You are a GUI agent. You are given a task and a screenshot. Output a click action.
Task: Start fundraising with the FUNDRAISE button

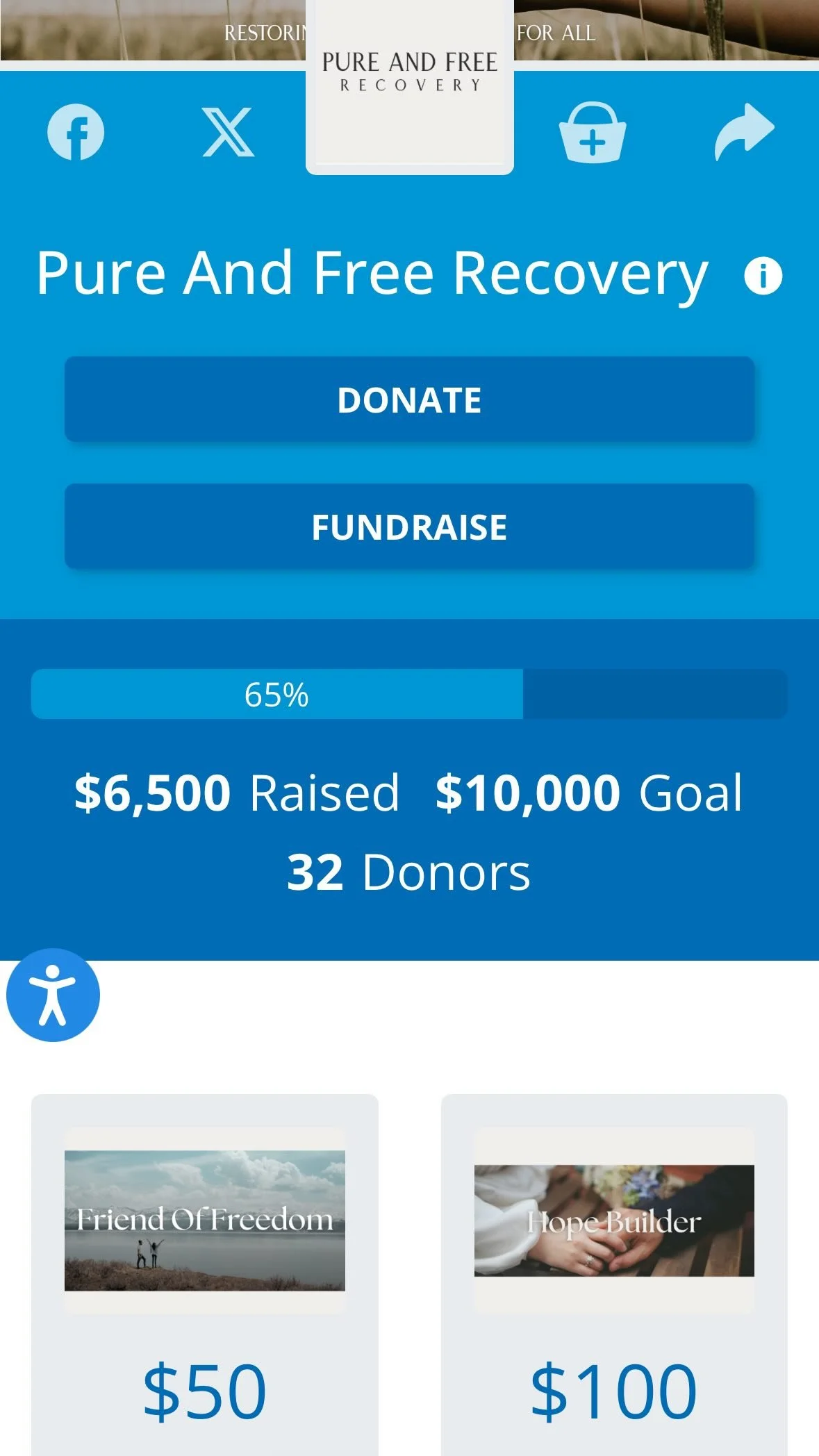point(409,527)
